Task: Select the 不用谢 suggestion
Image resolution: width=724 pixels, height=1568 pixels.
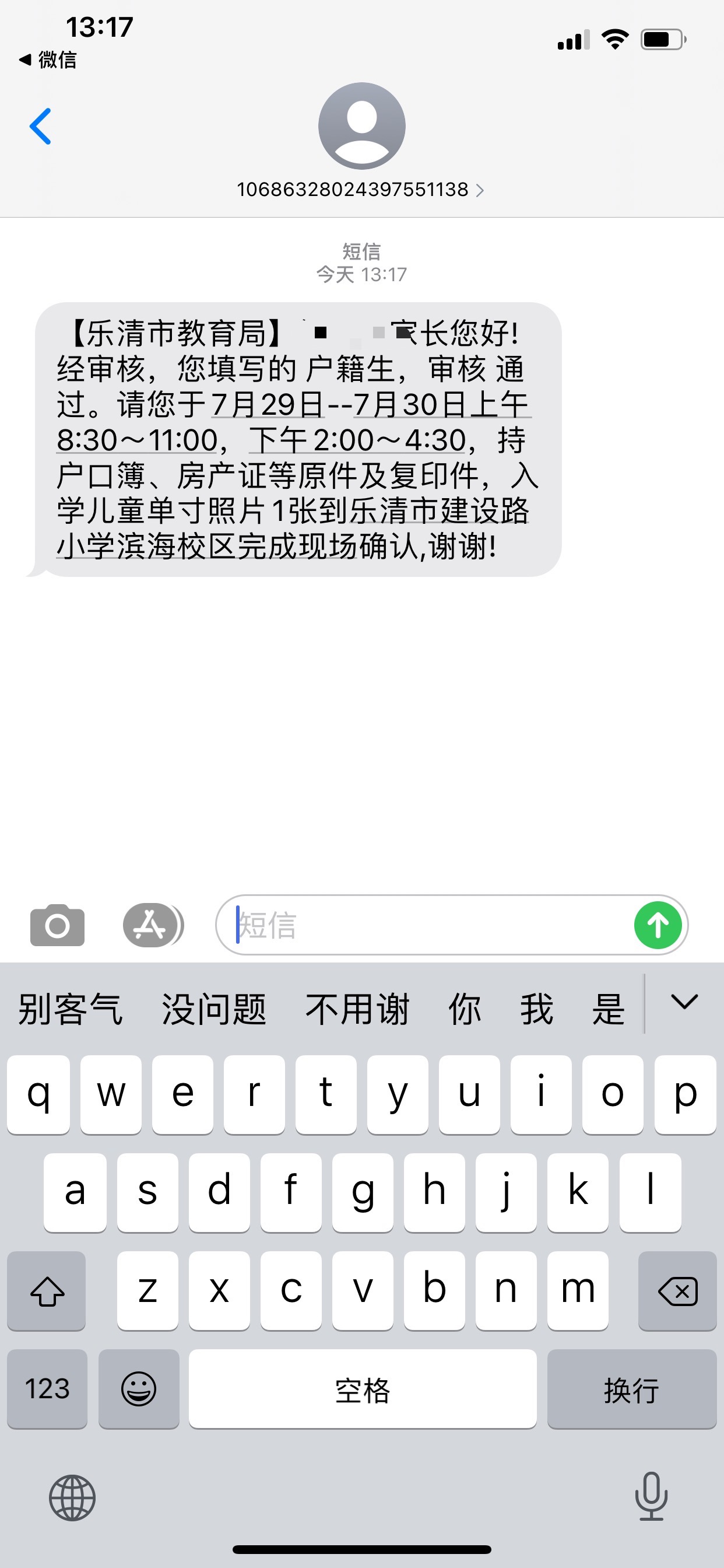Action: [x=357, y=1009]
